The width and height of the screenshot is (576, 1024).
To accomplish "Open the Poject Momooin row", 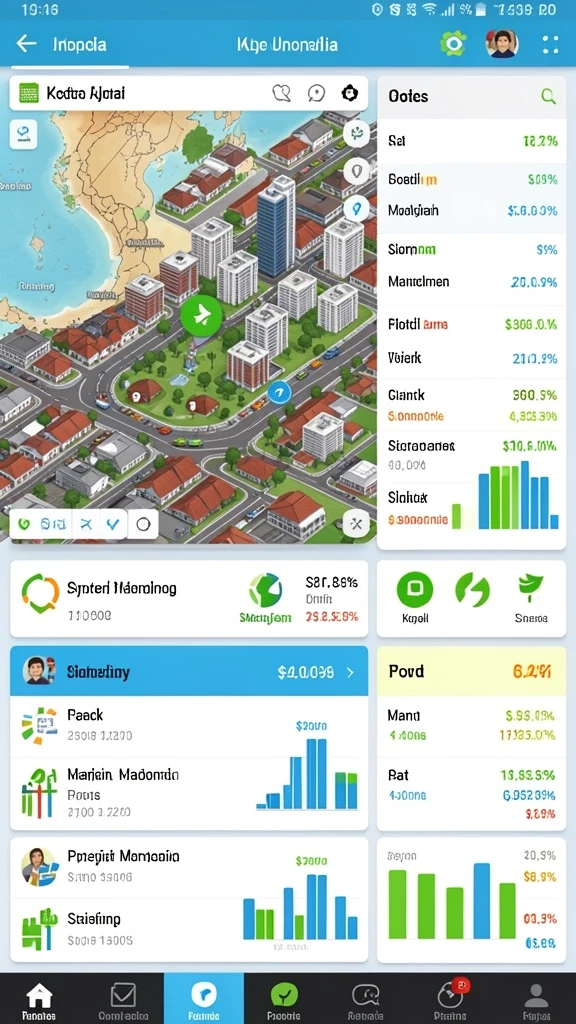I will (x=189, y=866).
